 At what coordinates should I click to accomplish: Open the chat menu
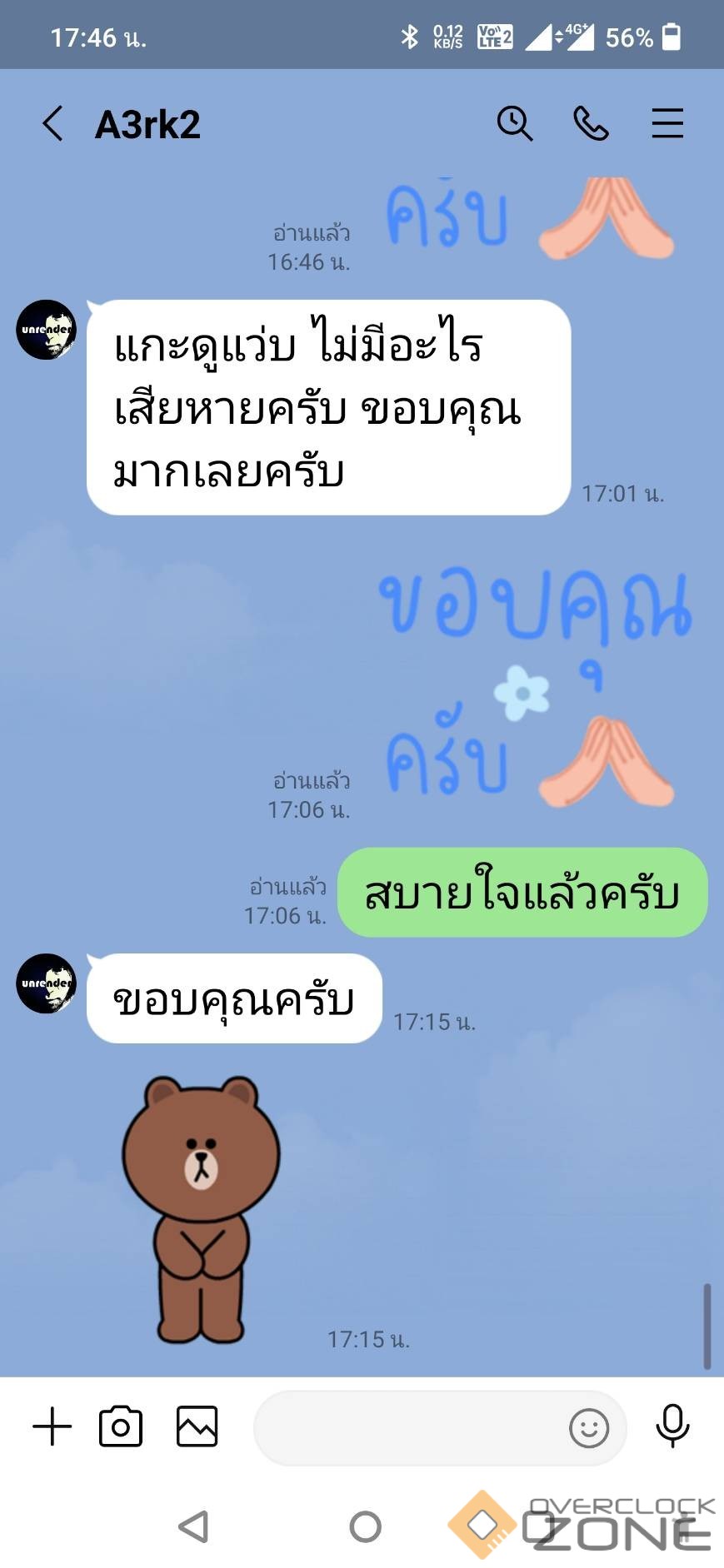667,124
